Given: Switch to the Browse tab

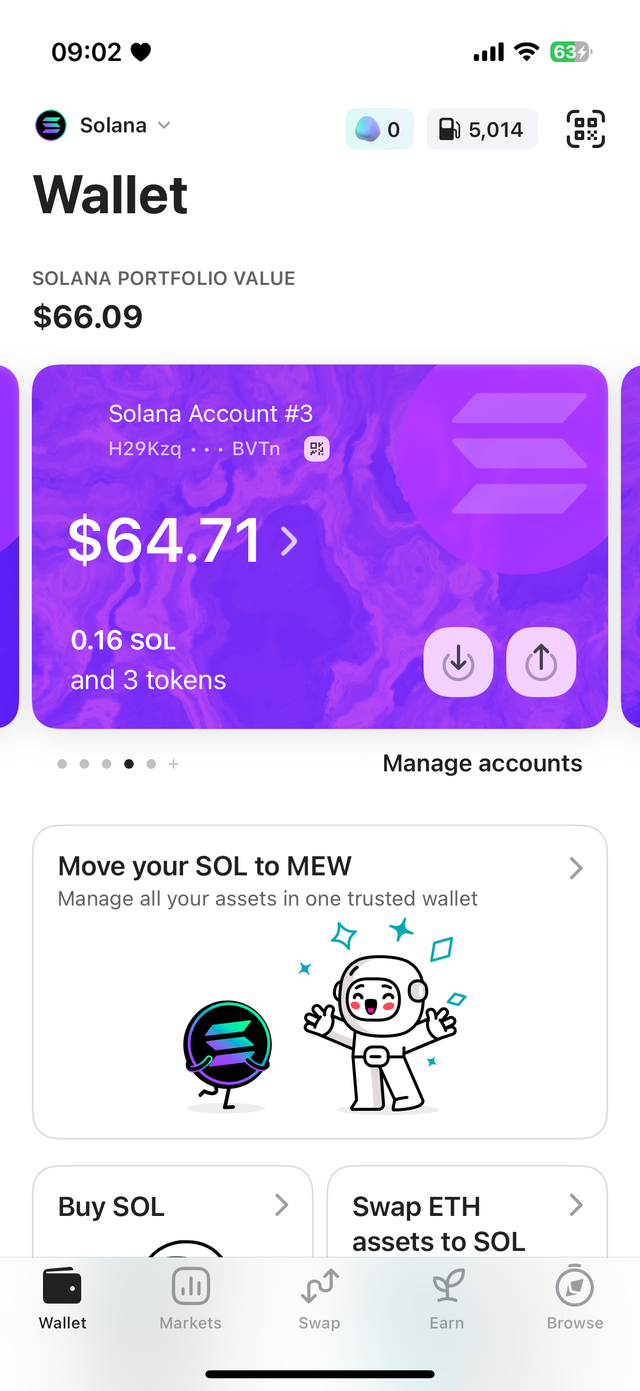Looking at the screenshot, I should [575, 1299].
